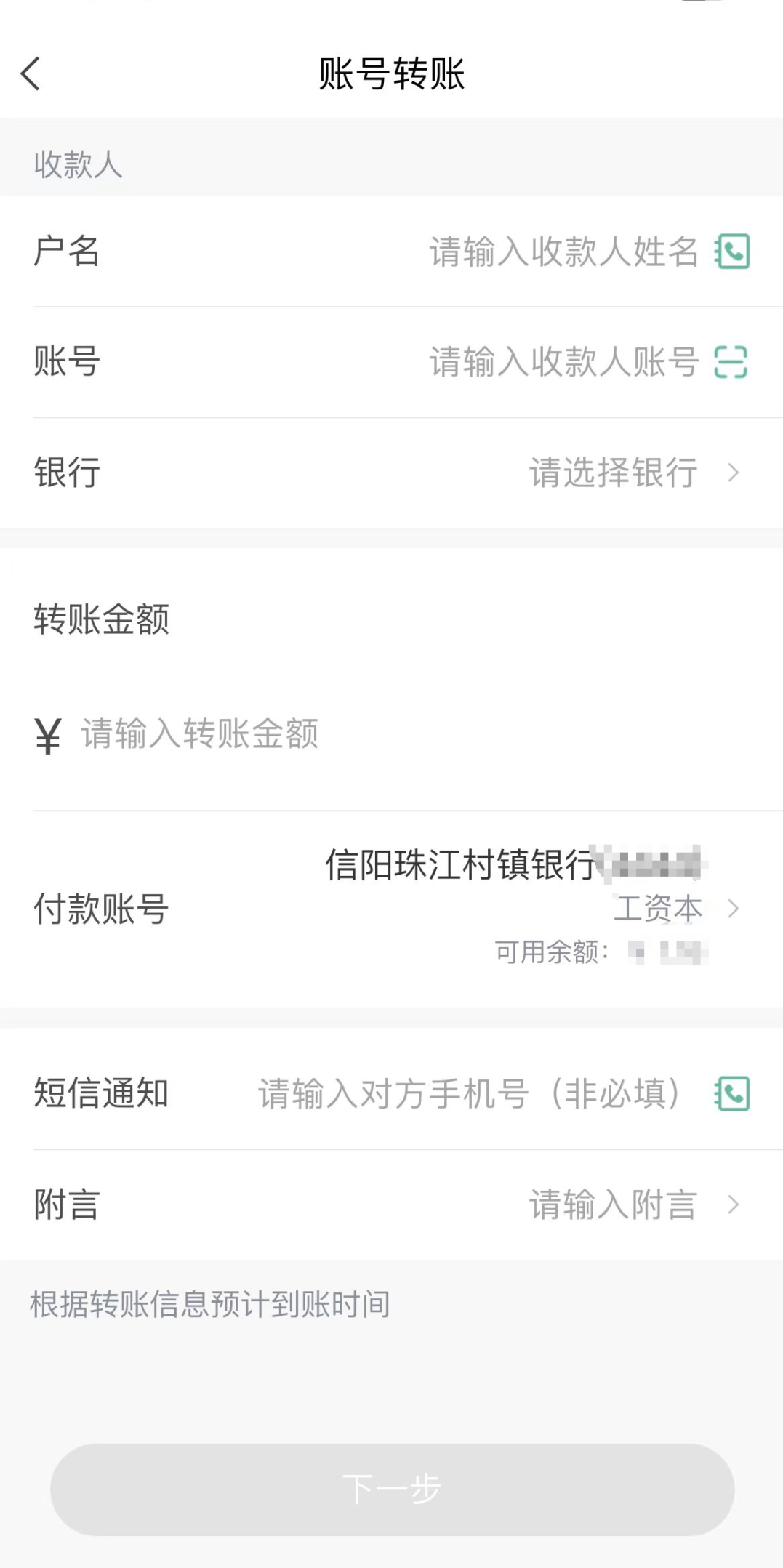Click the 请输入收款人账号 input field
The height and width of the screenshot is (1568, 783).
pyautogui.click(x=564, y=361)
